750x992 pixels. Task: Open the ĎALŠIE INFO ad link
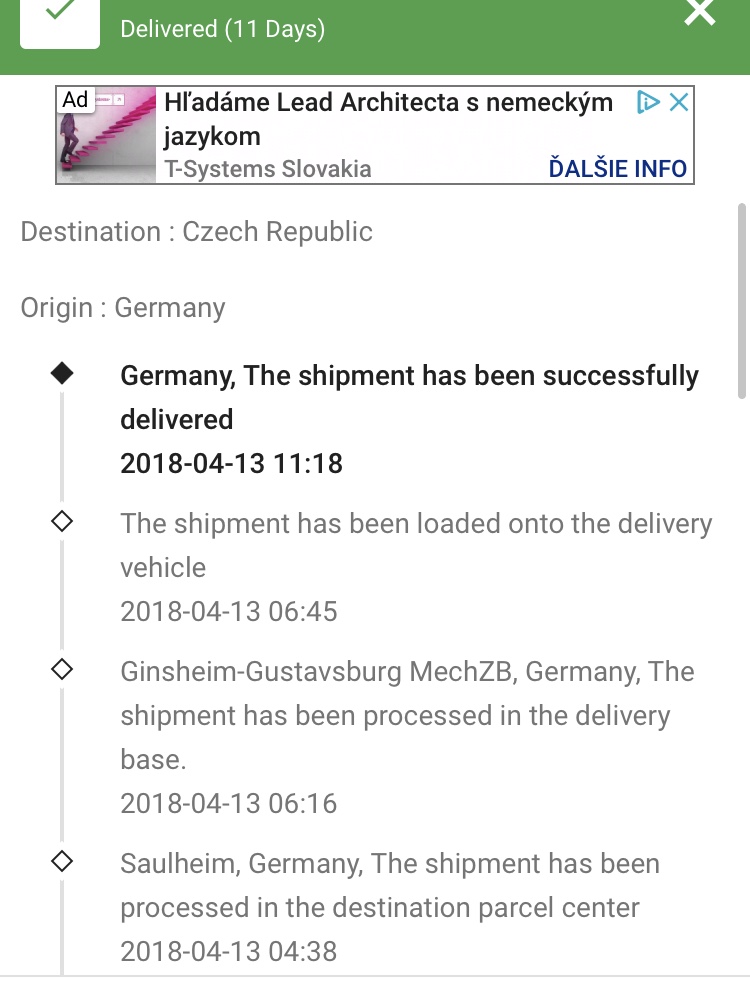click(618, 168)
